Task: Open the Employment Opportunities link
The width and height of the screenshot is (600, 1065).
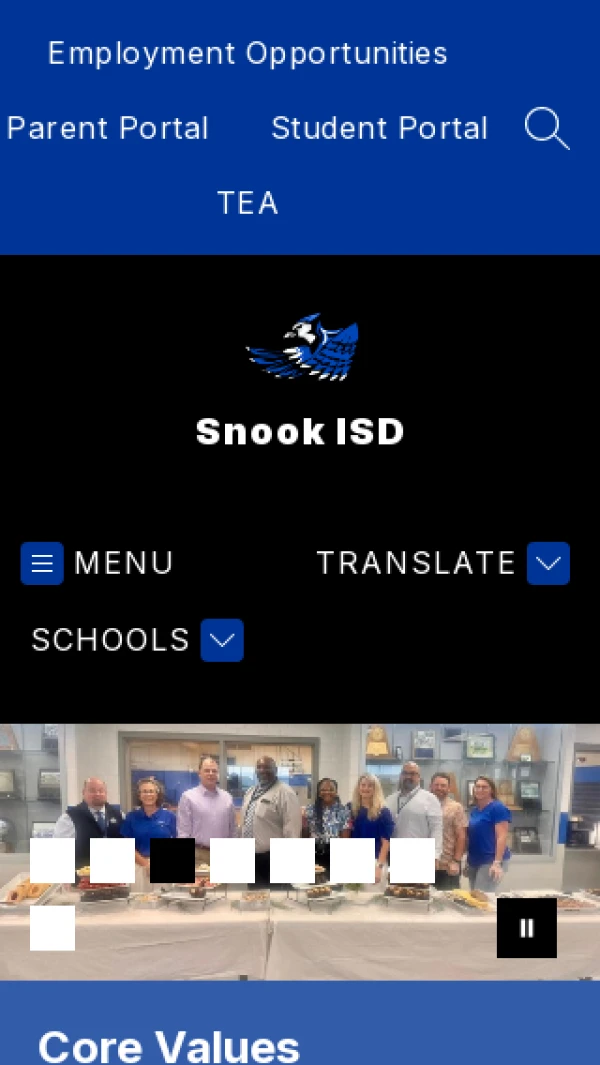Action: point(247,53)
